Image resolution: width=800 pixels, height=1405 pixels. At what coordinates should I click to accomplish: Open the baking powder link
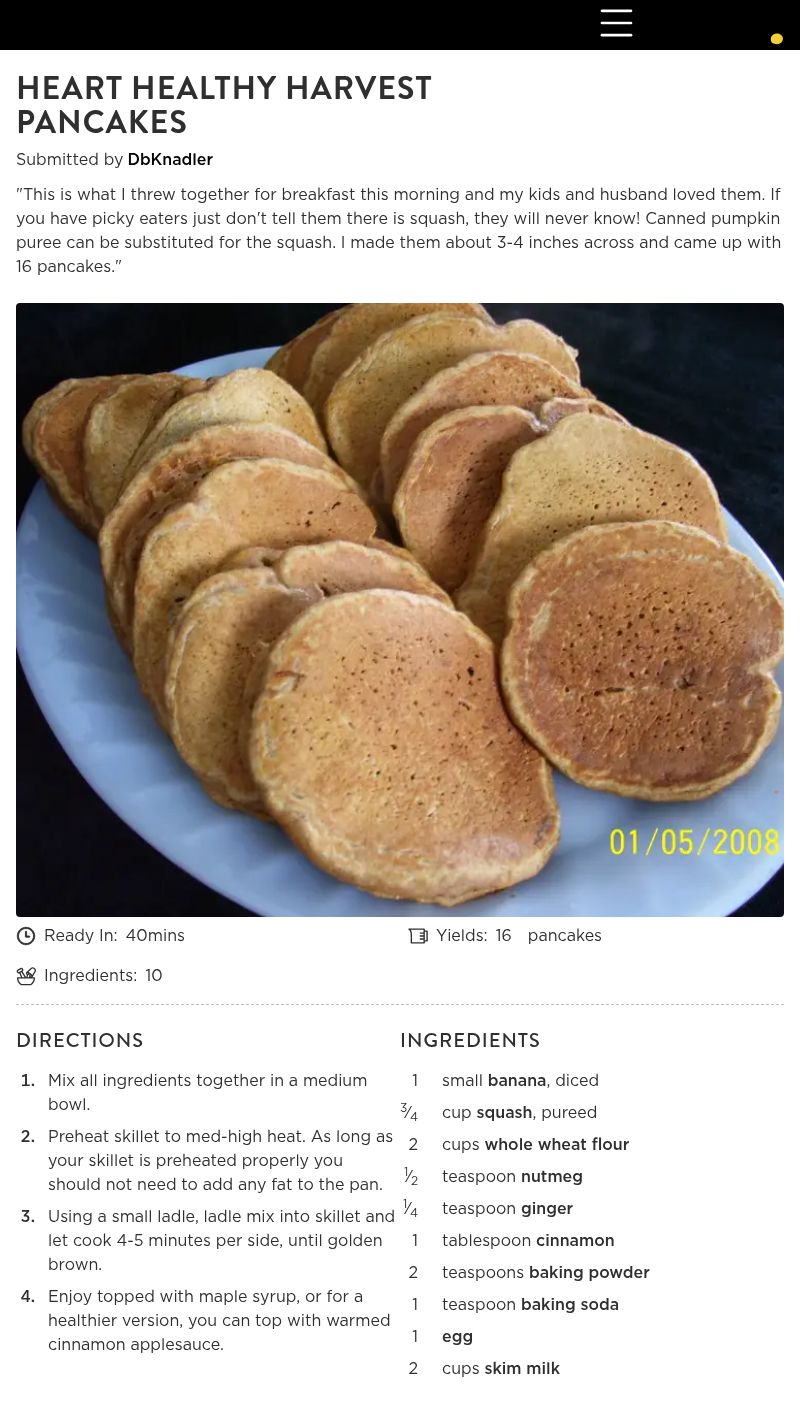(x=589, y=1273)
